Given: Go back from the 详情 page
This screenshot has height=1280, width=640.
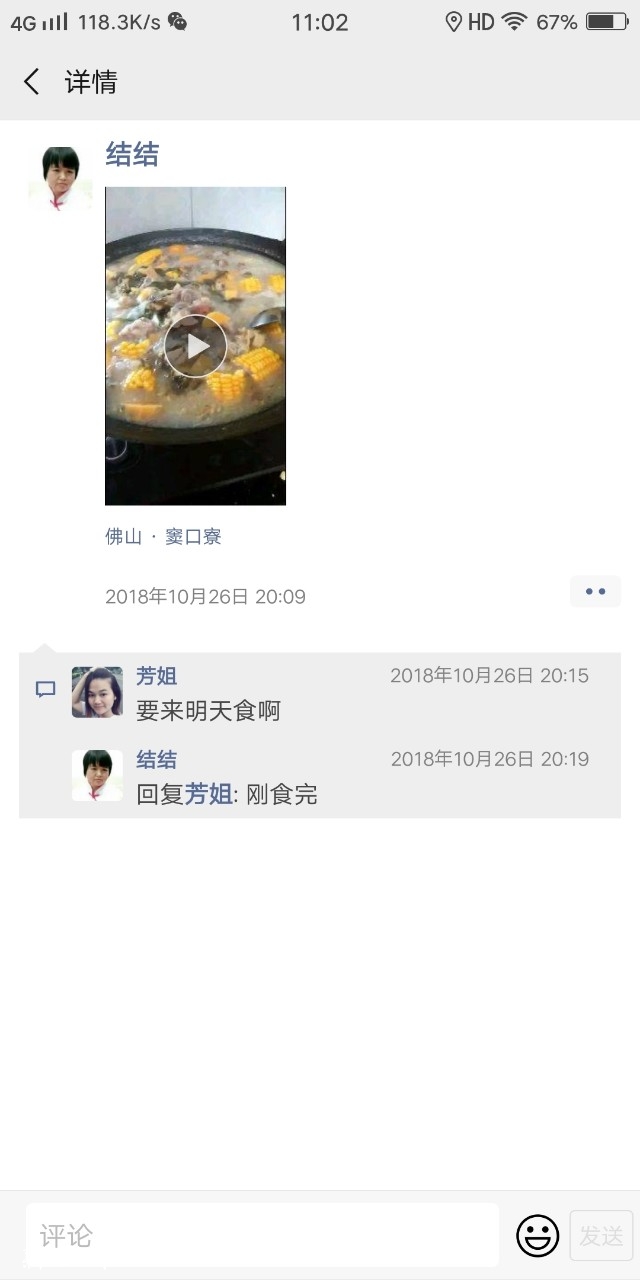Looking at the screenshot, I should [x=32, y=82].
